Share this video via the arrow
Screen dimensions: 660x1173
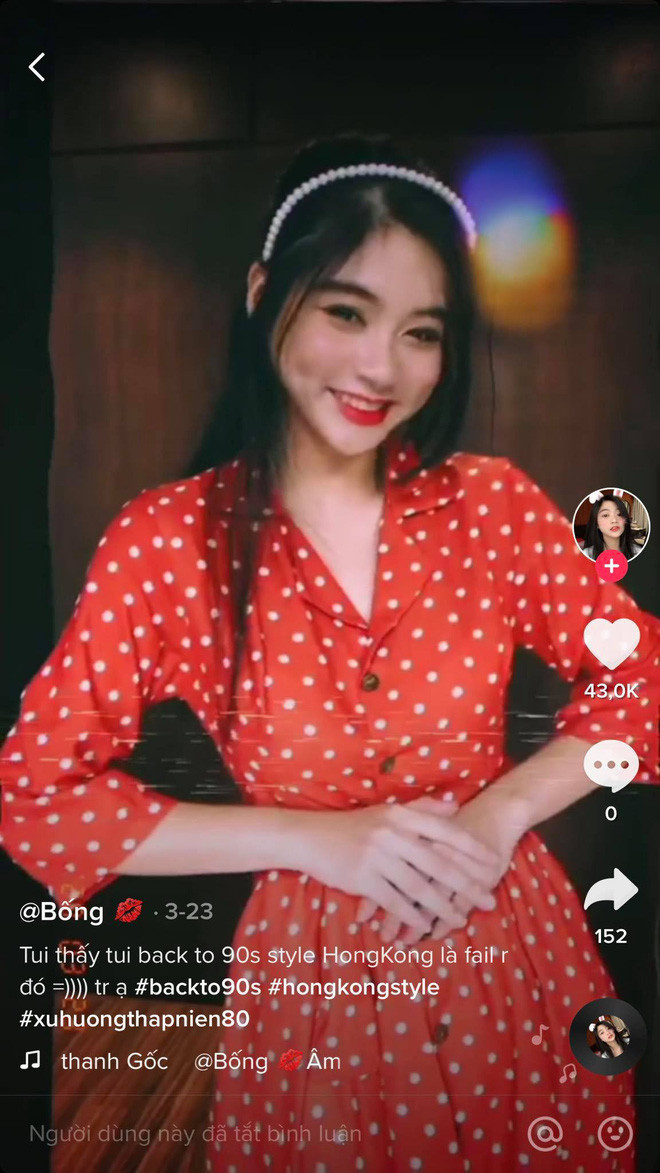[611, 889]
